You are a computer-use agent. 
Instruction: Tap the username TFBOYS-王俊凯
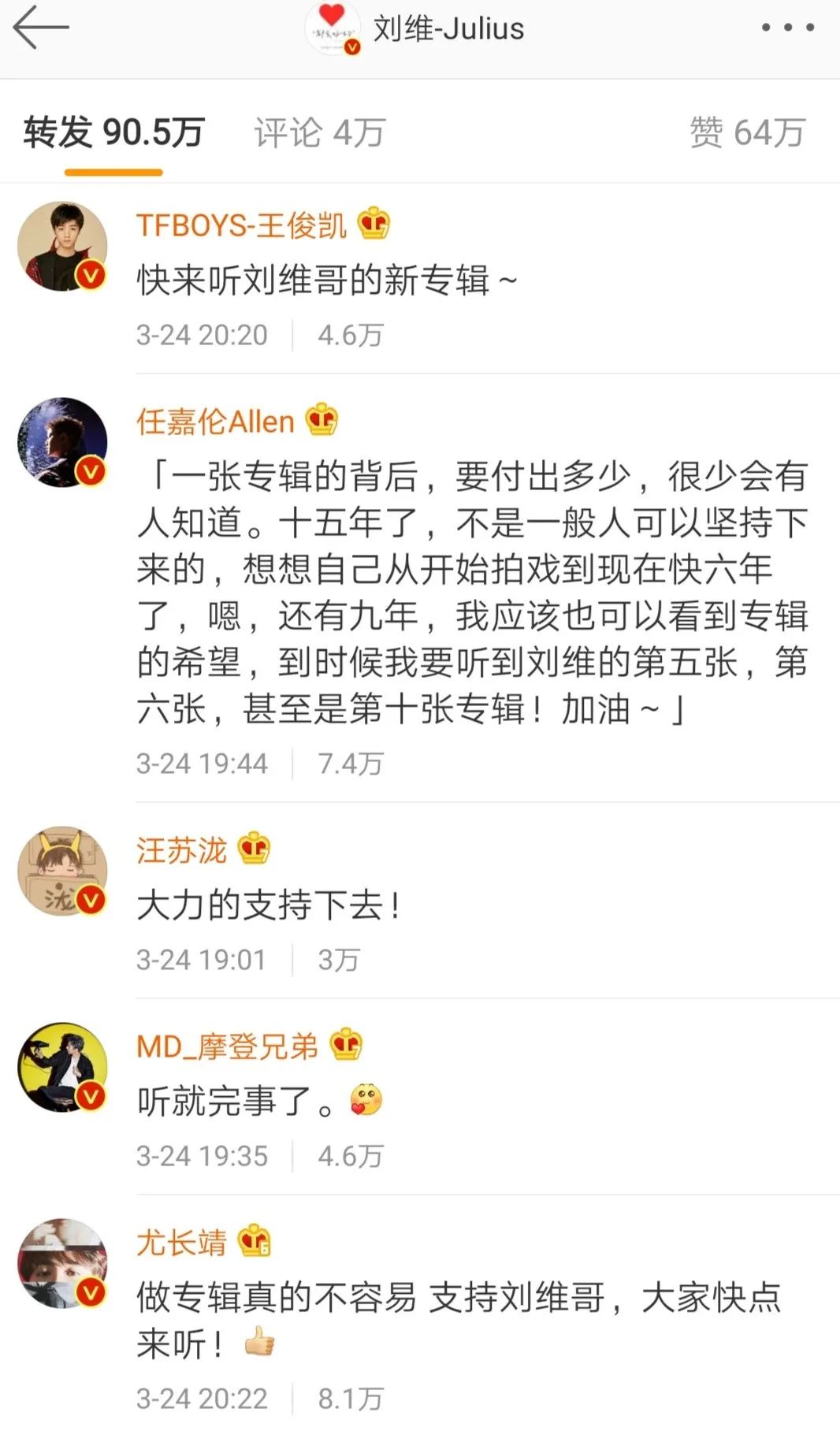tap(241, 225)
